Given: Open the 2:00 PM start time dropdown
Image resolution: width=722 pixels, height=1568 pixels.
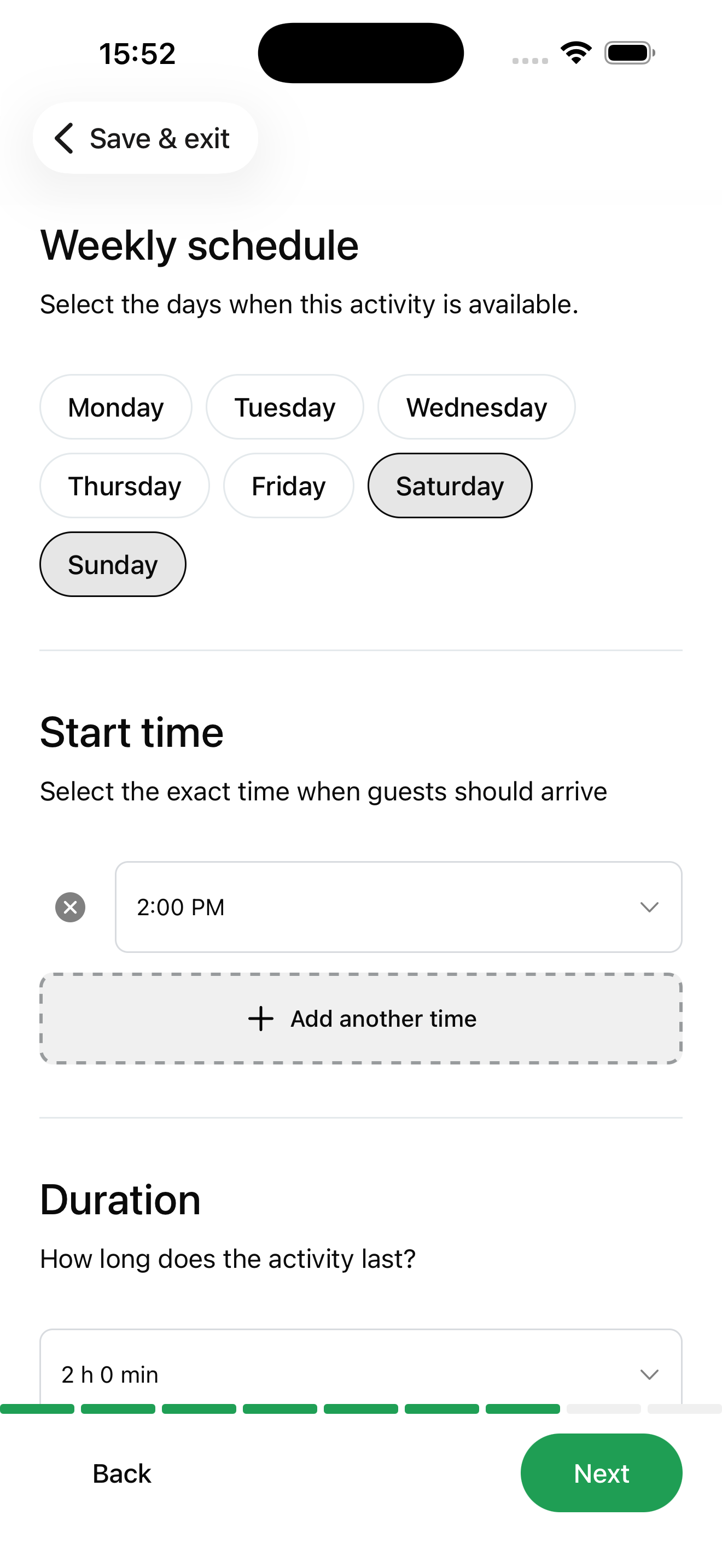Looking at the screenshot, I should pyautogui.click(x=398, y=907).
